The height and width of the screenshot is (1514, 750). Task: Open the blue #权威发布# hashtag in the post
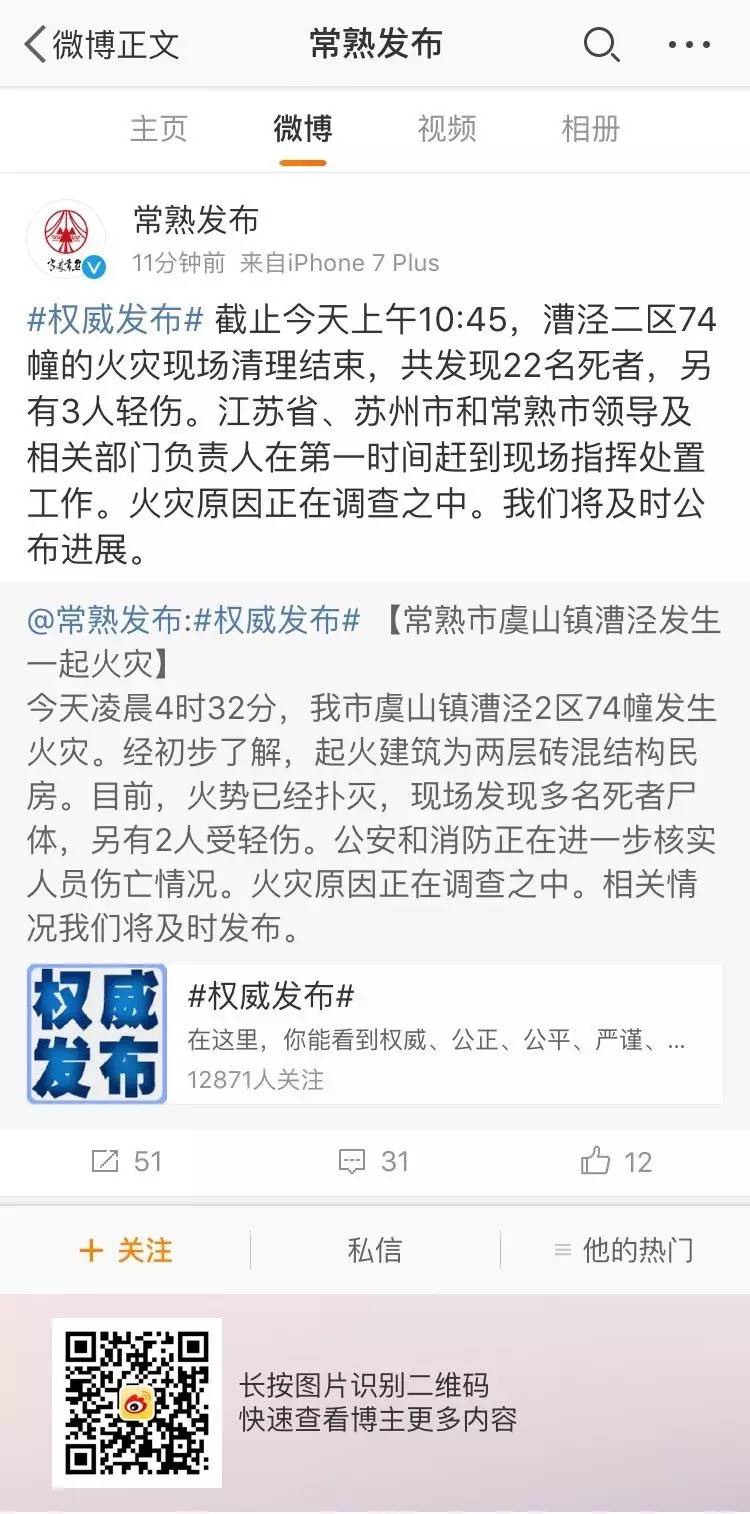pyautogui.click(x=115, y=320)
